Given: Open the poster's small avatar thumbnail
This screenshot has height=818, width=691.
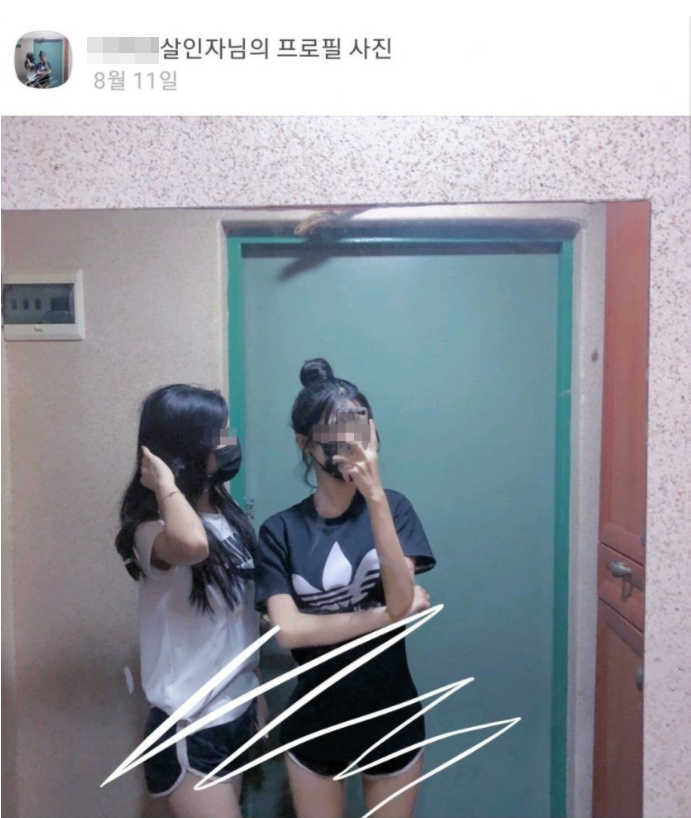Looking at the screenshot, I should (43, 60).
